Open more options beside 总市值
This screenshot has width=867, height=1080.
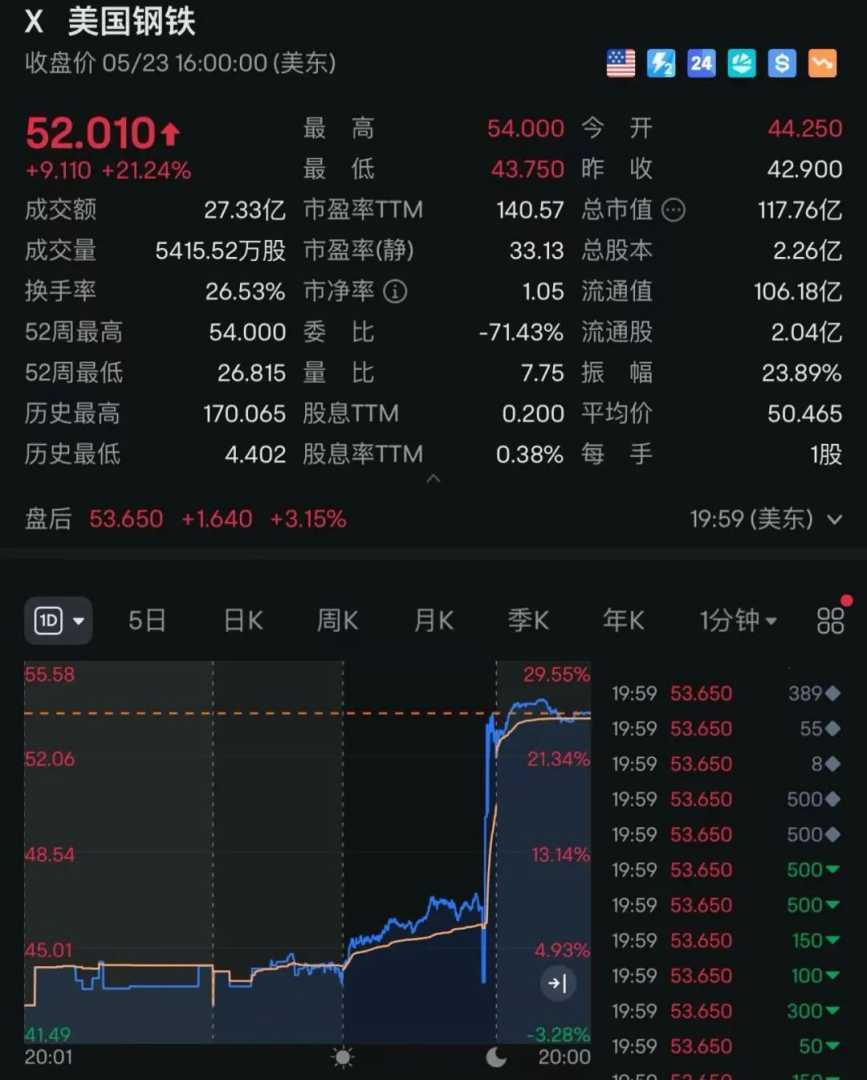[675, 210]
